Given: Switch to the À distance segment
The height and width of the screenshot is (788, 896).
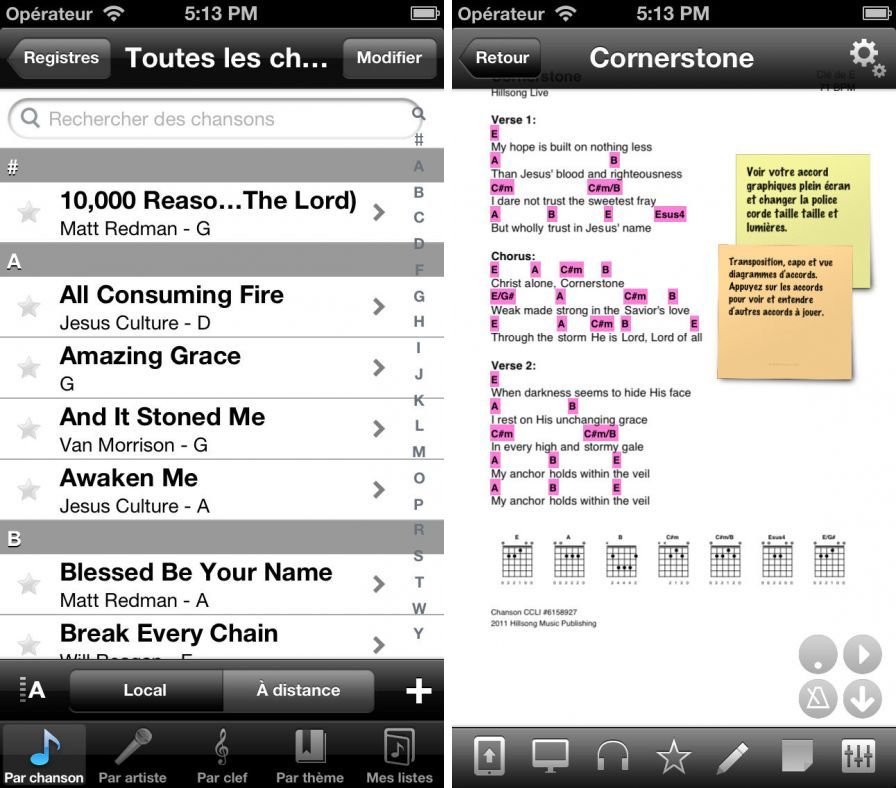Looking at the screenshot, I should pyautogui.click(x=298, y=690).
